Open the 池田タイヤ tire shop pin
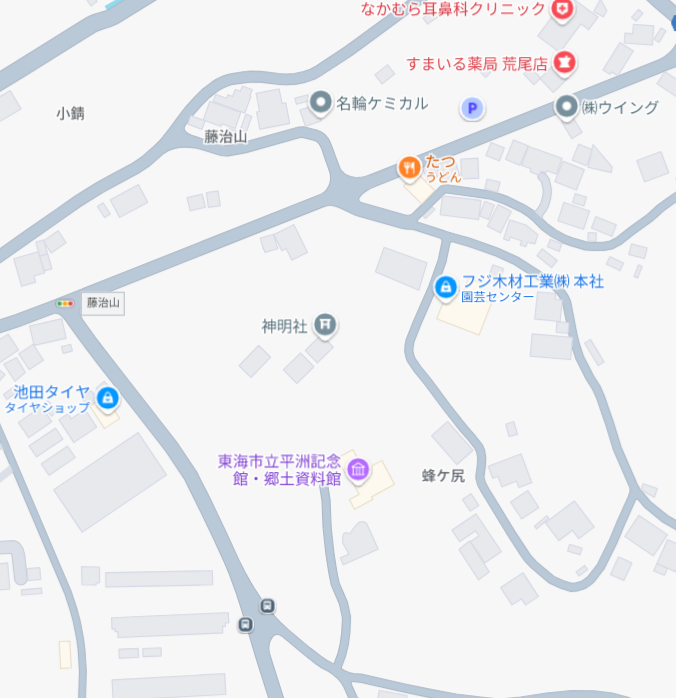Image resolution: width=676 pixels, height=698 pixels. (108, 399)
